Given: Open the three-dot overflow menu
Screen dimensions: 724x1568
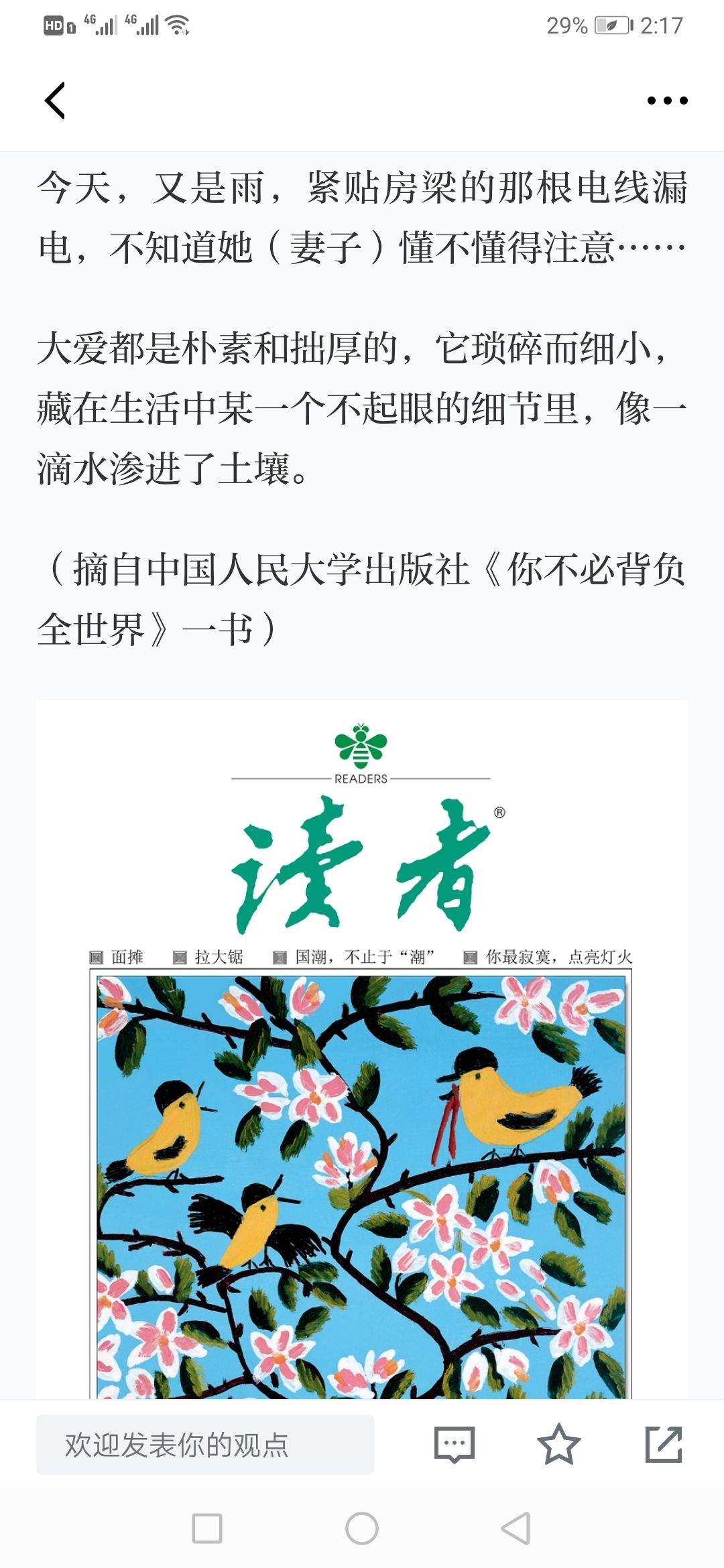Looking at the screenshot, I should (x=667, y=101).
